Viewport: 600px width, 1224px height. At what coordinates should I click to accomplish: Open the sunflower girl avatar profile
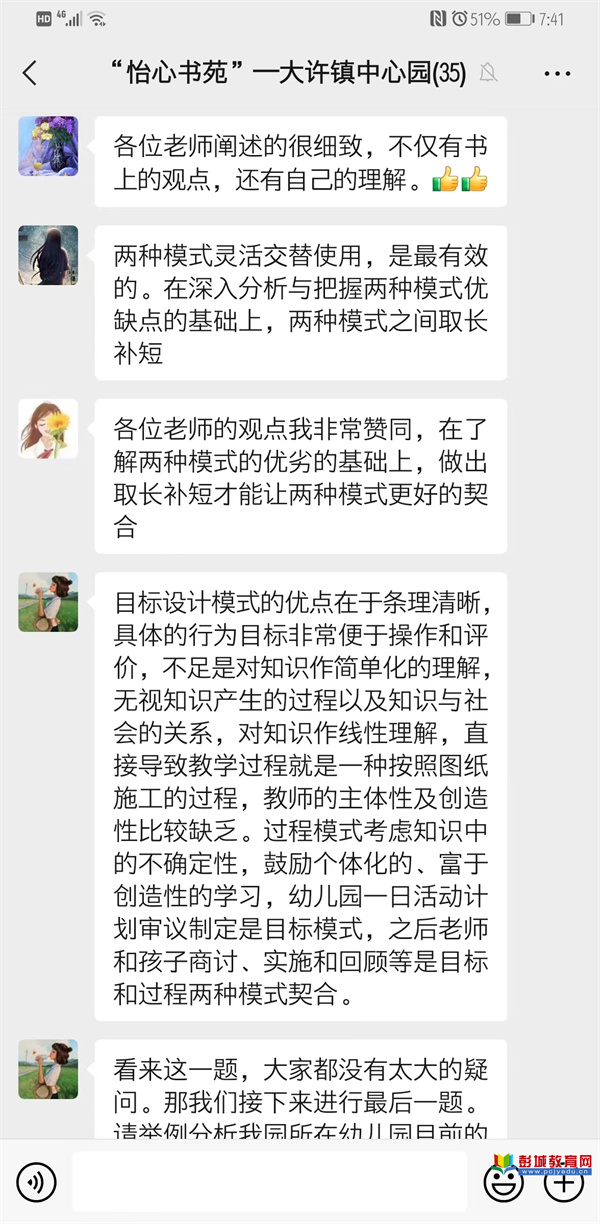pos(48,429)
